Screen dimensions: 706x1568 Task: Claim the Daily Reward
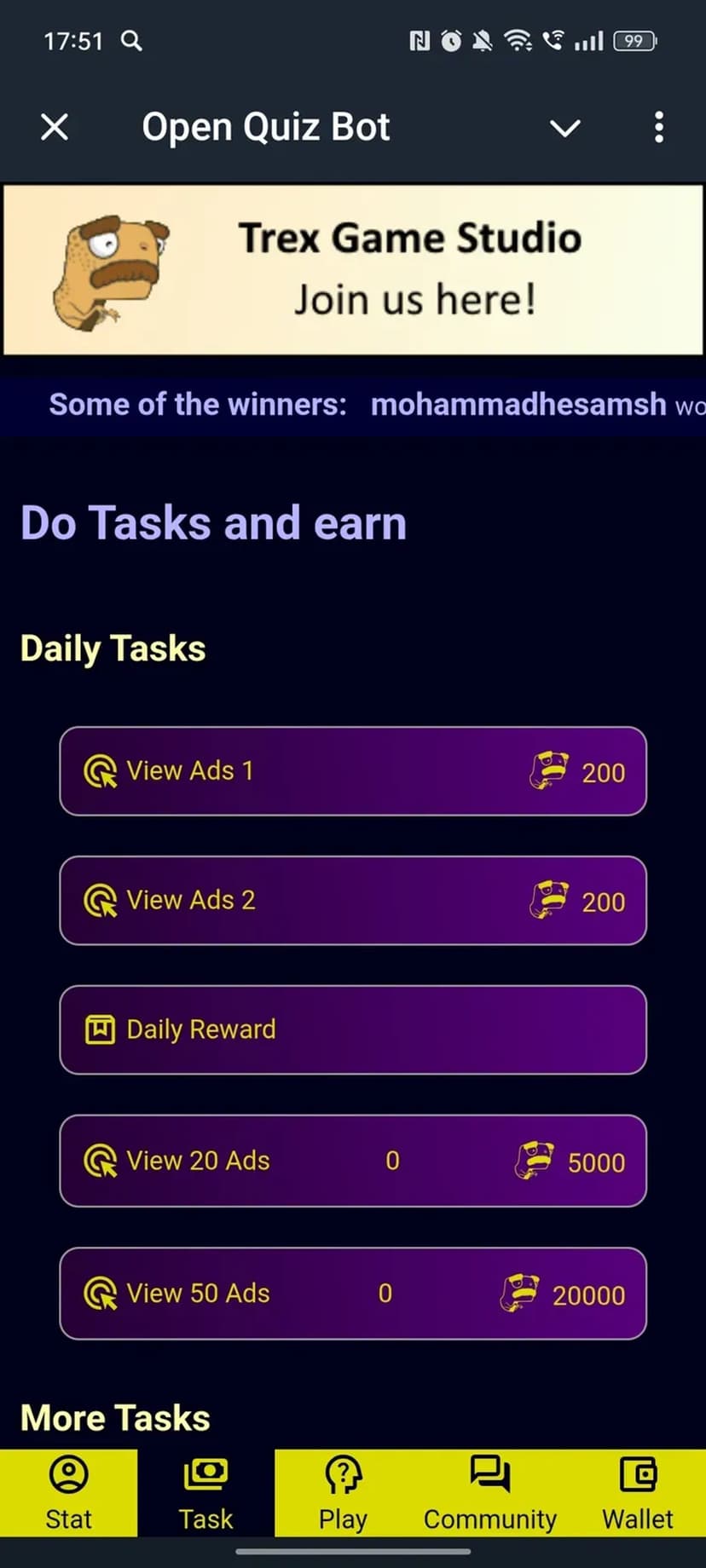353,1029
